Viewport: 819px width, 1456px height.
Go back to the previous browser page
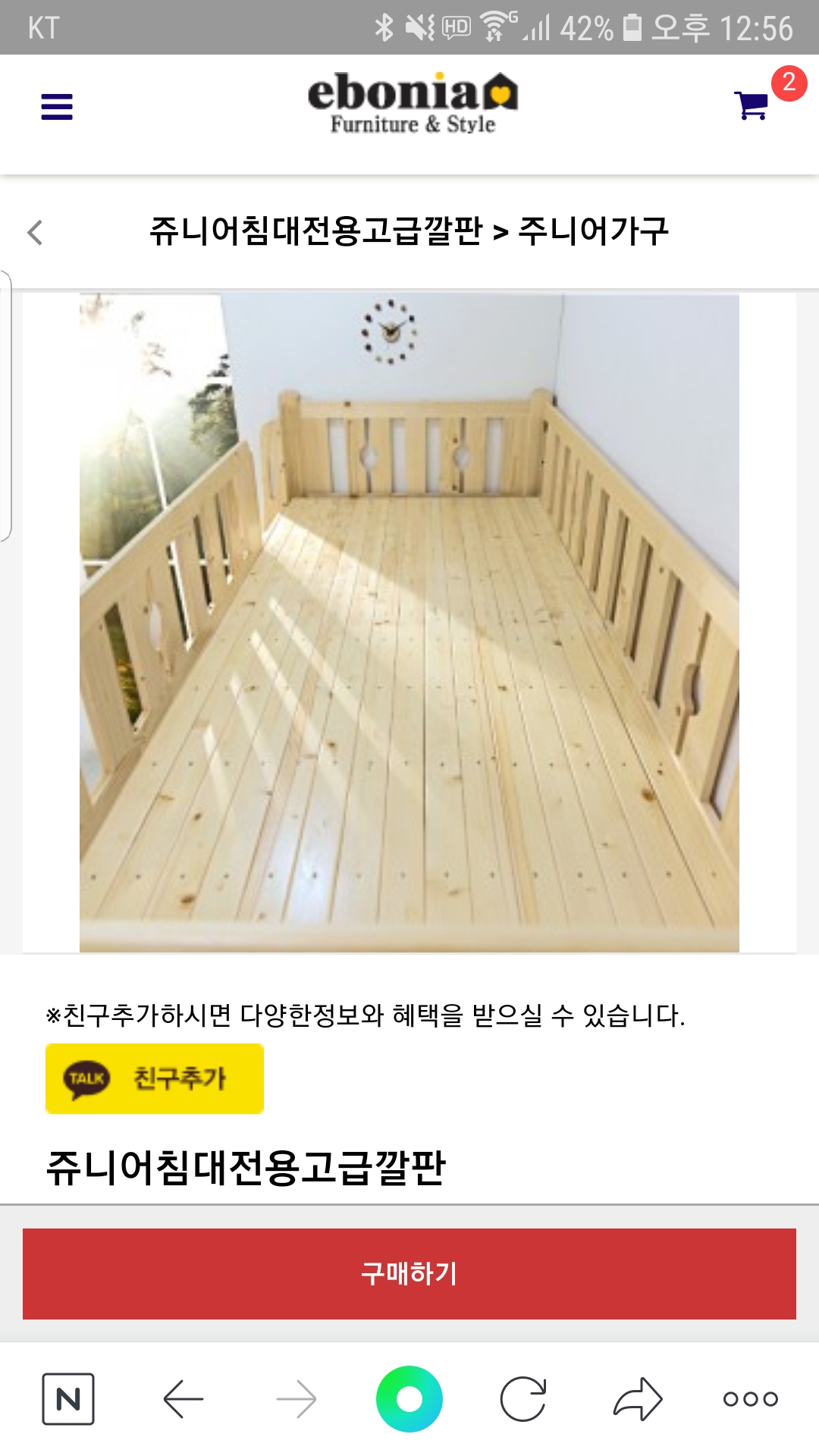(x=184, y=1399)
